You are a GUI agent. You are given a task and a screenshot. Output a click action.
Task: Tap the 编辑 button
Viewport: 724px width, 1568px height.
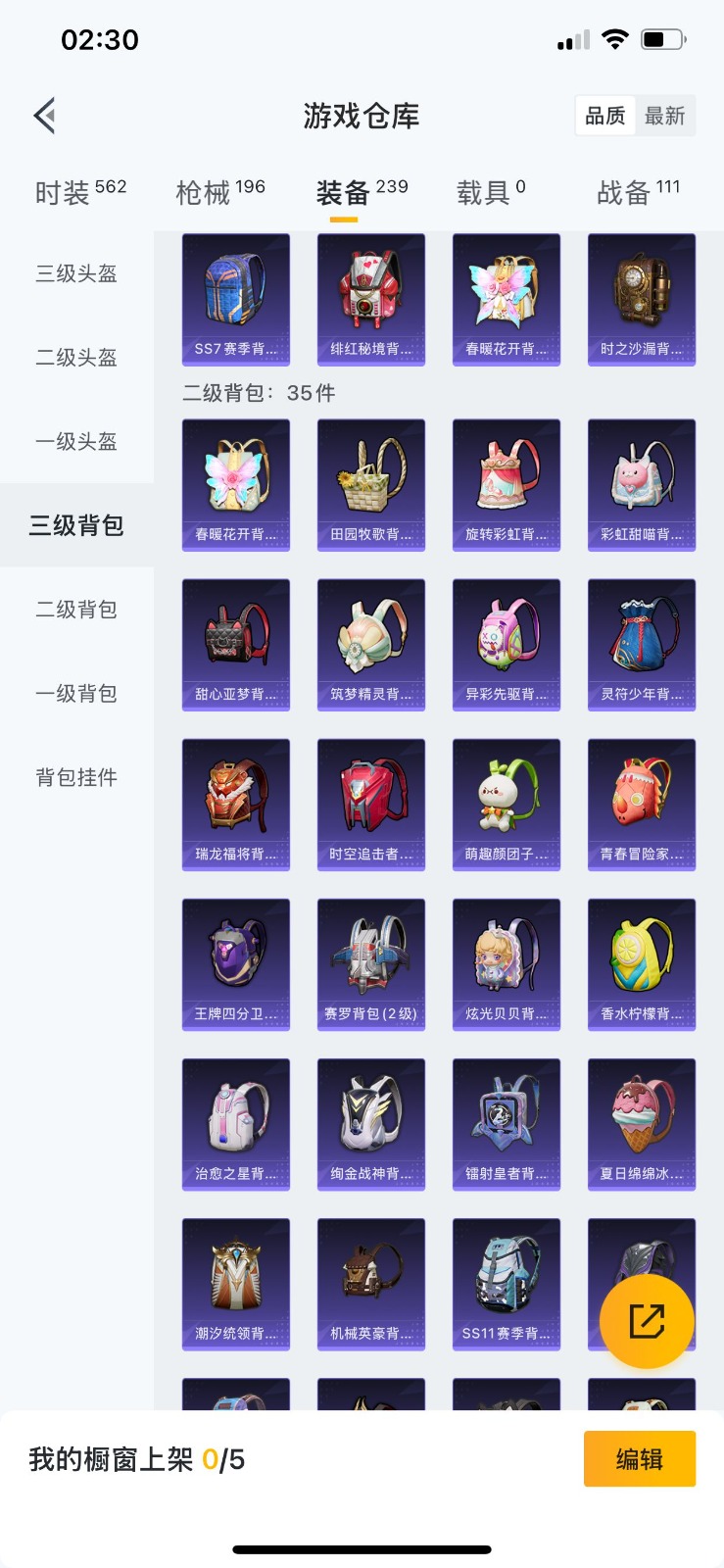[639, 1459]
